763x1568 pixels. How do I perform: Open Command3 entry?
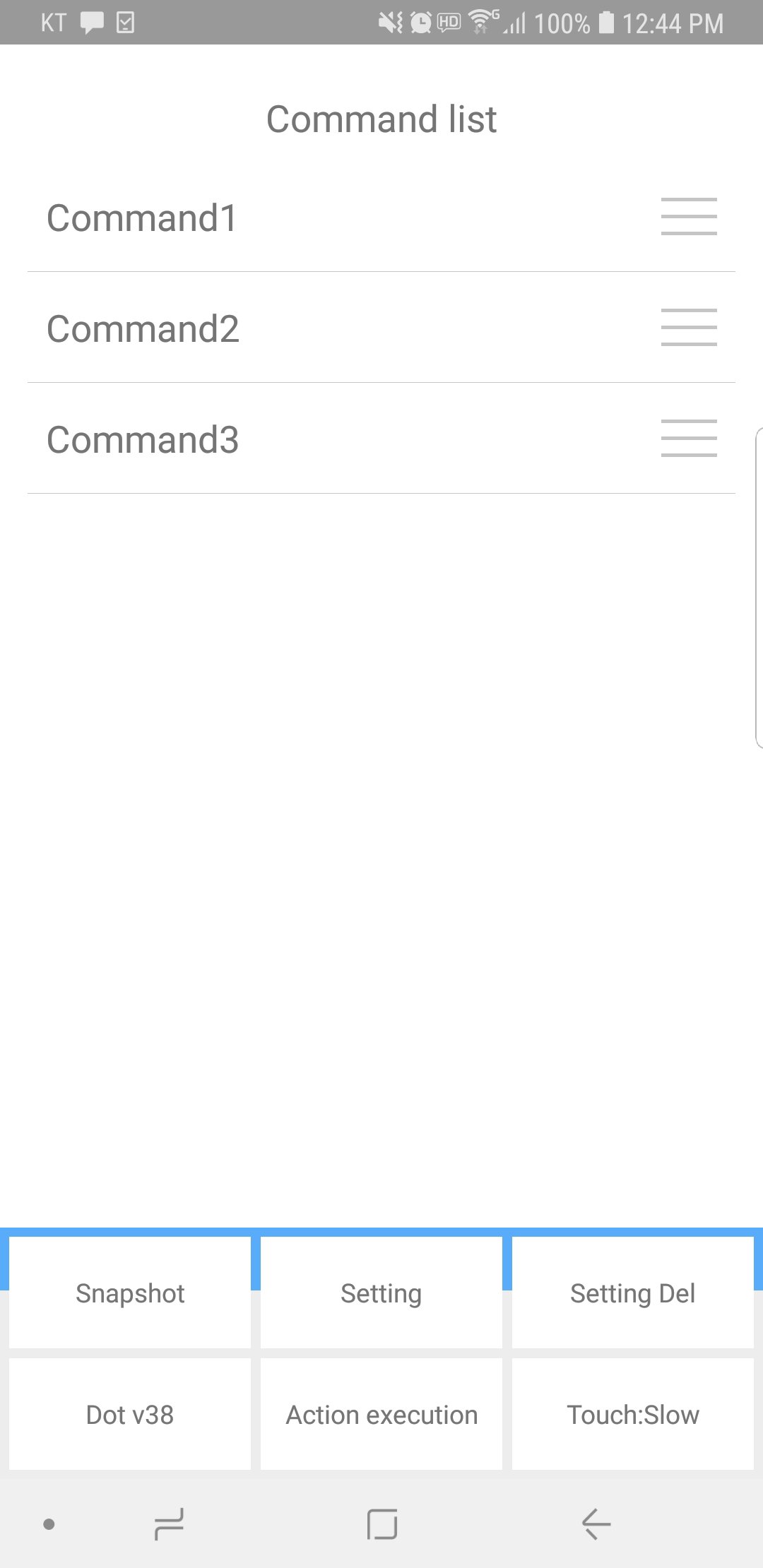[x=143, y=439]
